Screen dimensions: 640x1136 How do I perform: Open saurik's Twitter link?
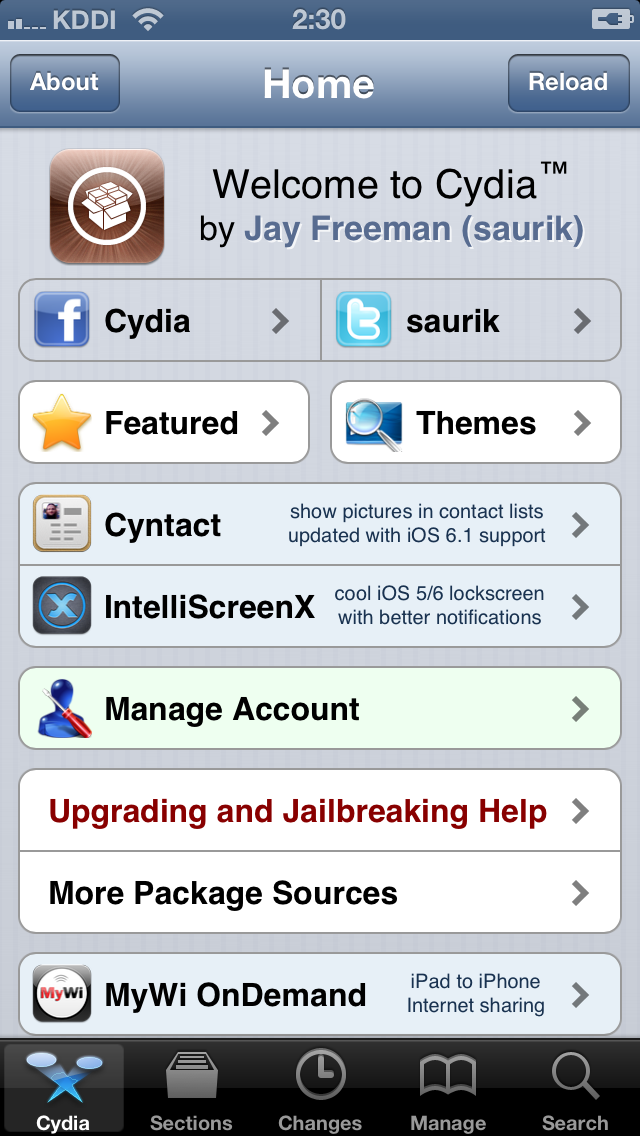pos(471,320)
